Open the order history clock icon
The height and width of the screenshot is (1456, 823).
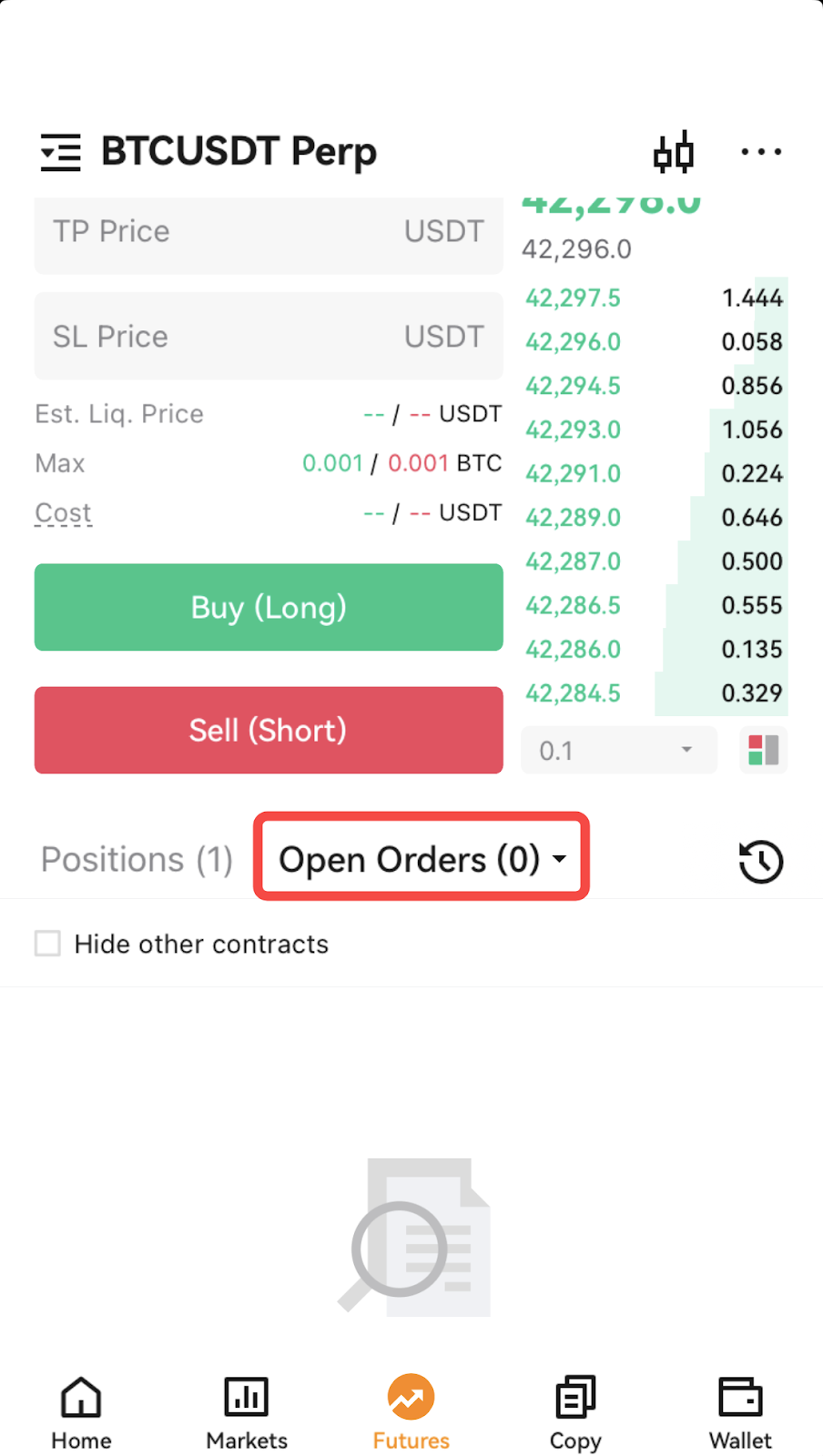pos(761,861)
